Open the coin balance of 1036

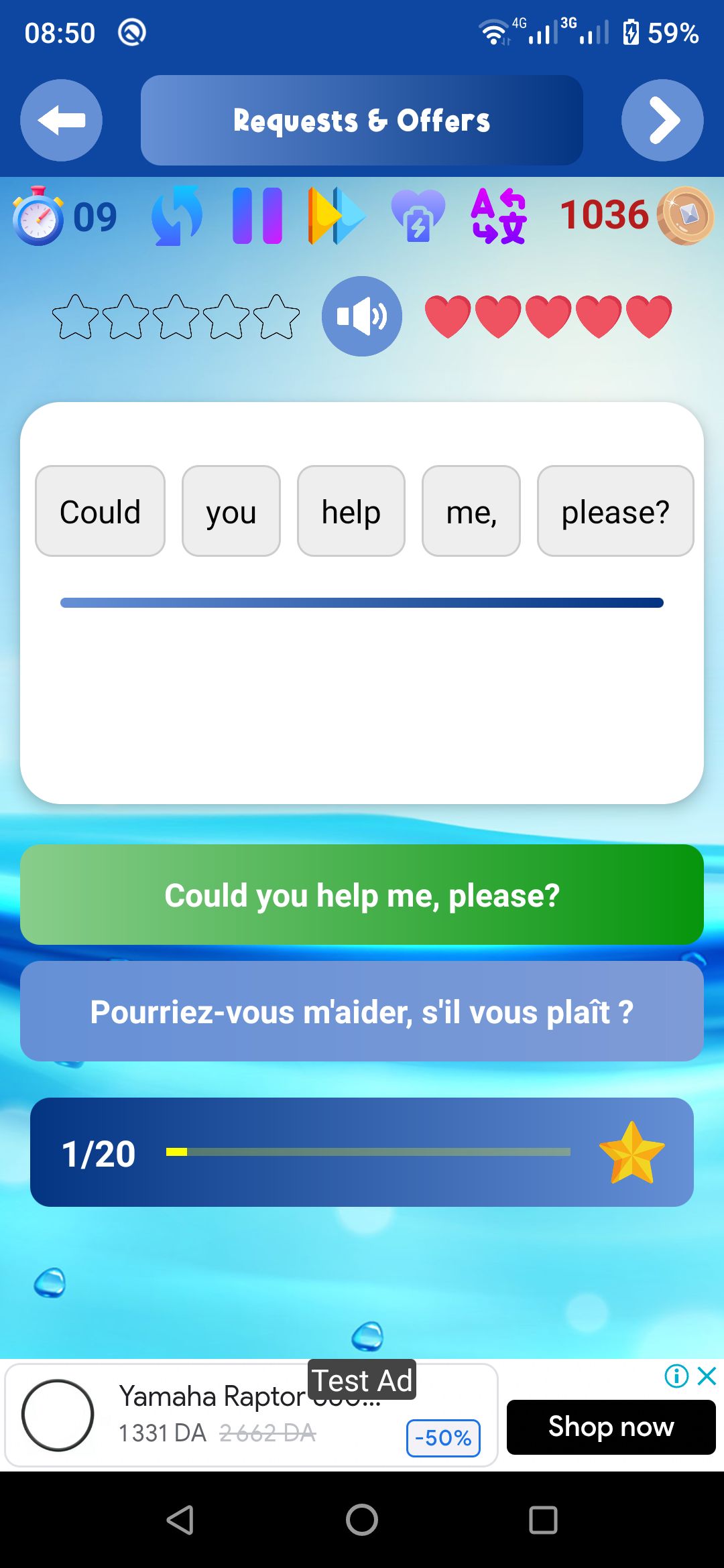point(636,216)
